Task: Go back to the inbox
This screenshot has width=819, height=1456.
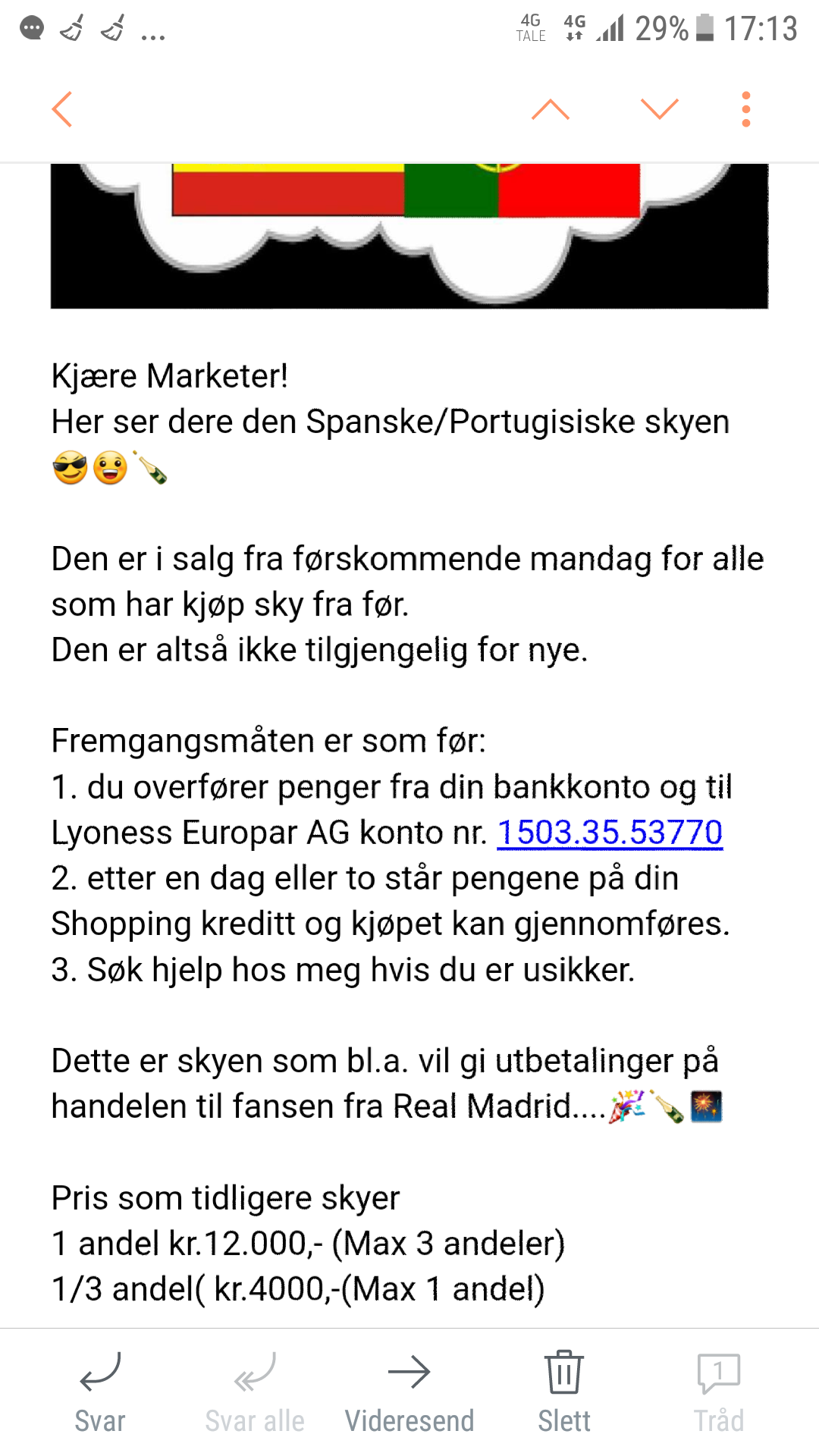Action: [62, 109]
